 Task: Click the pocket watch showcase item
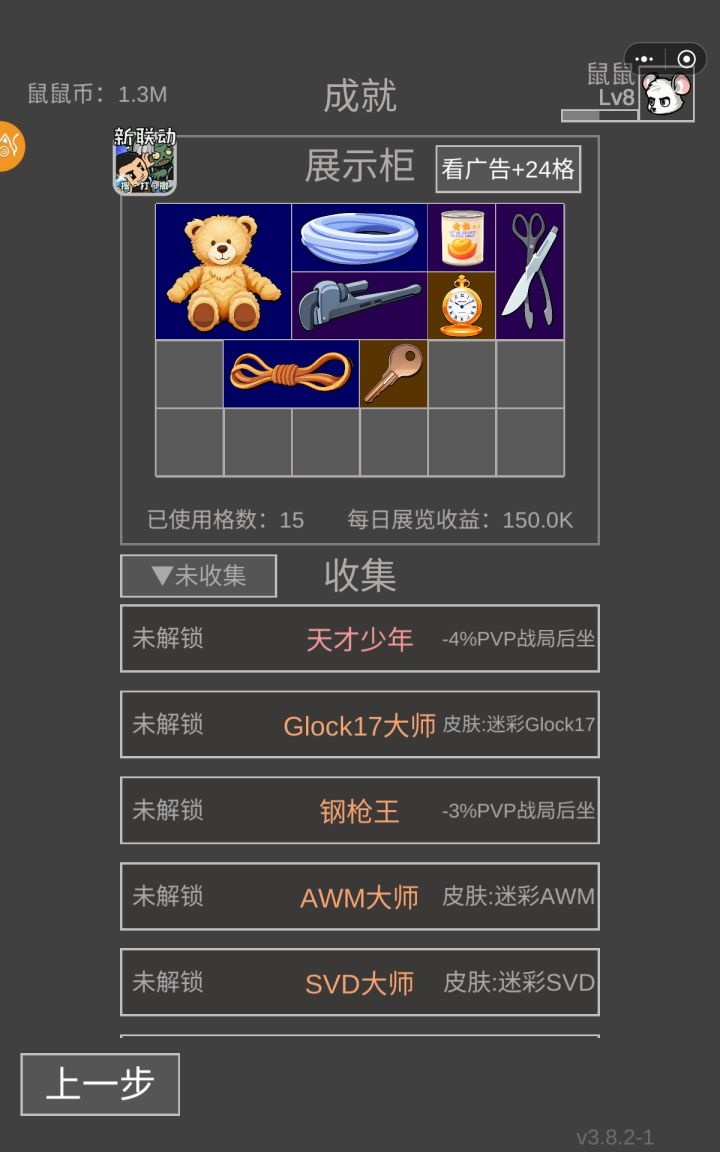(461, 305)
